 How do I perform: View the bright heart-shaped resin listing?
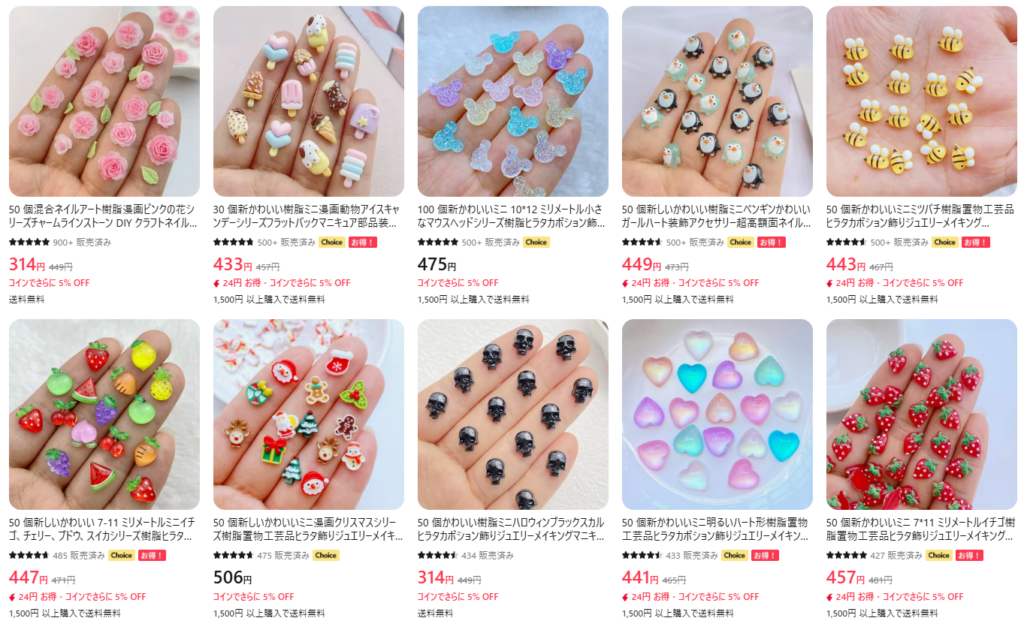click(x=717, y=414)
